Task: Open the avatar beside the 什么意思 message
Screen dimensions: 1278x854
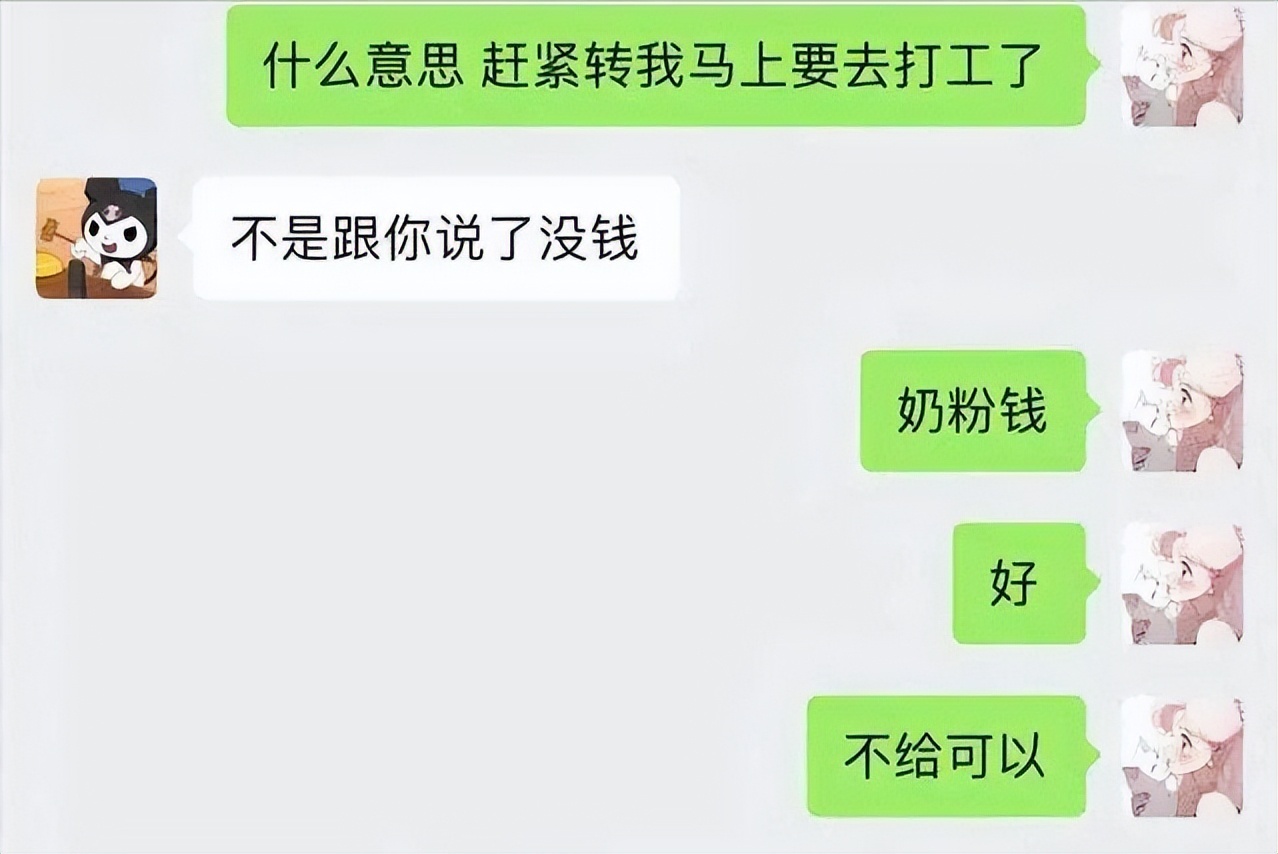Action: coord(1183,65)
